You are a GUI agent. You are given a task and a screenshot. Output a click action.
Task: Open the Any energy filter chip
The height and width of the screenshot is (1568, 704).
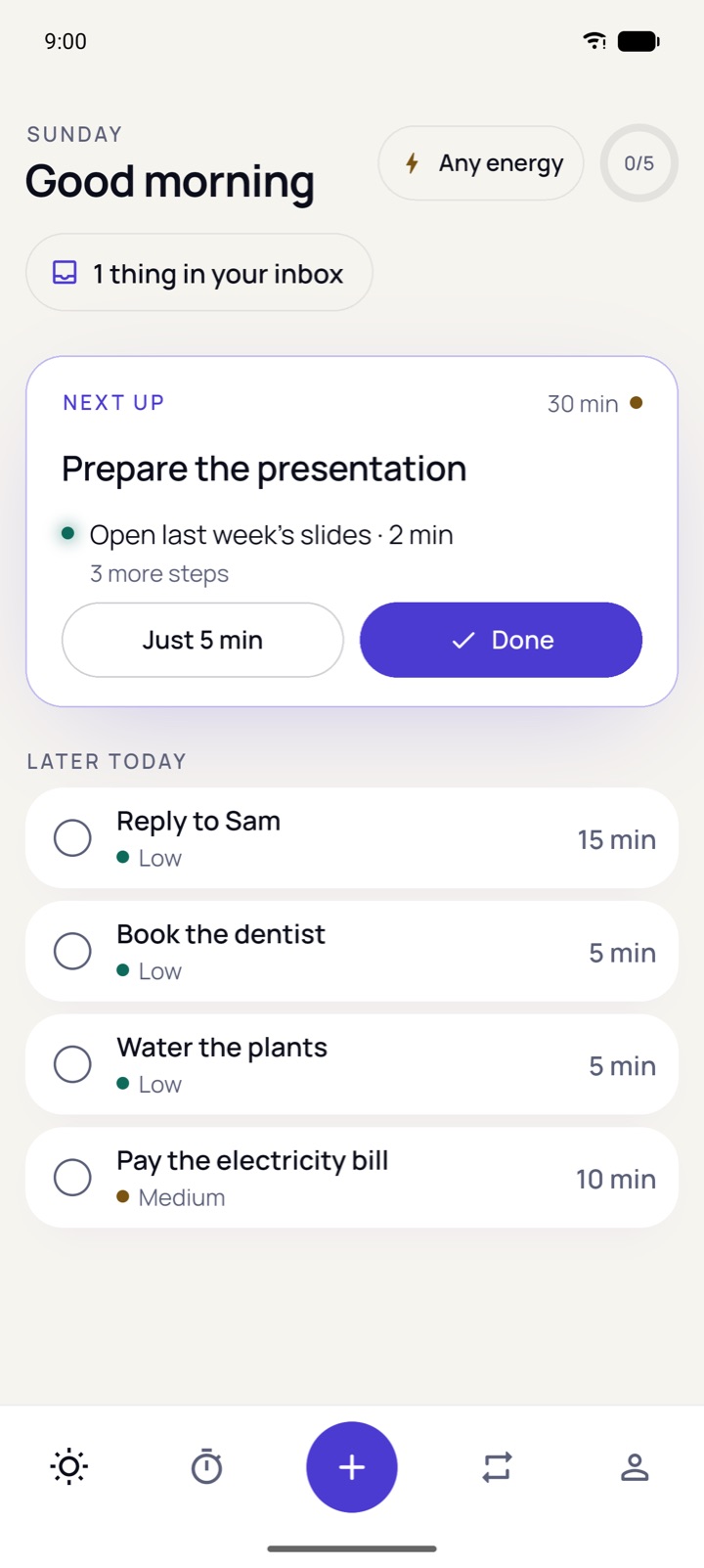[x=481, y=163]
